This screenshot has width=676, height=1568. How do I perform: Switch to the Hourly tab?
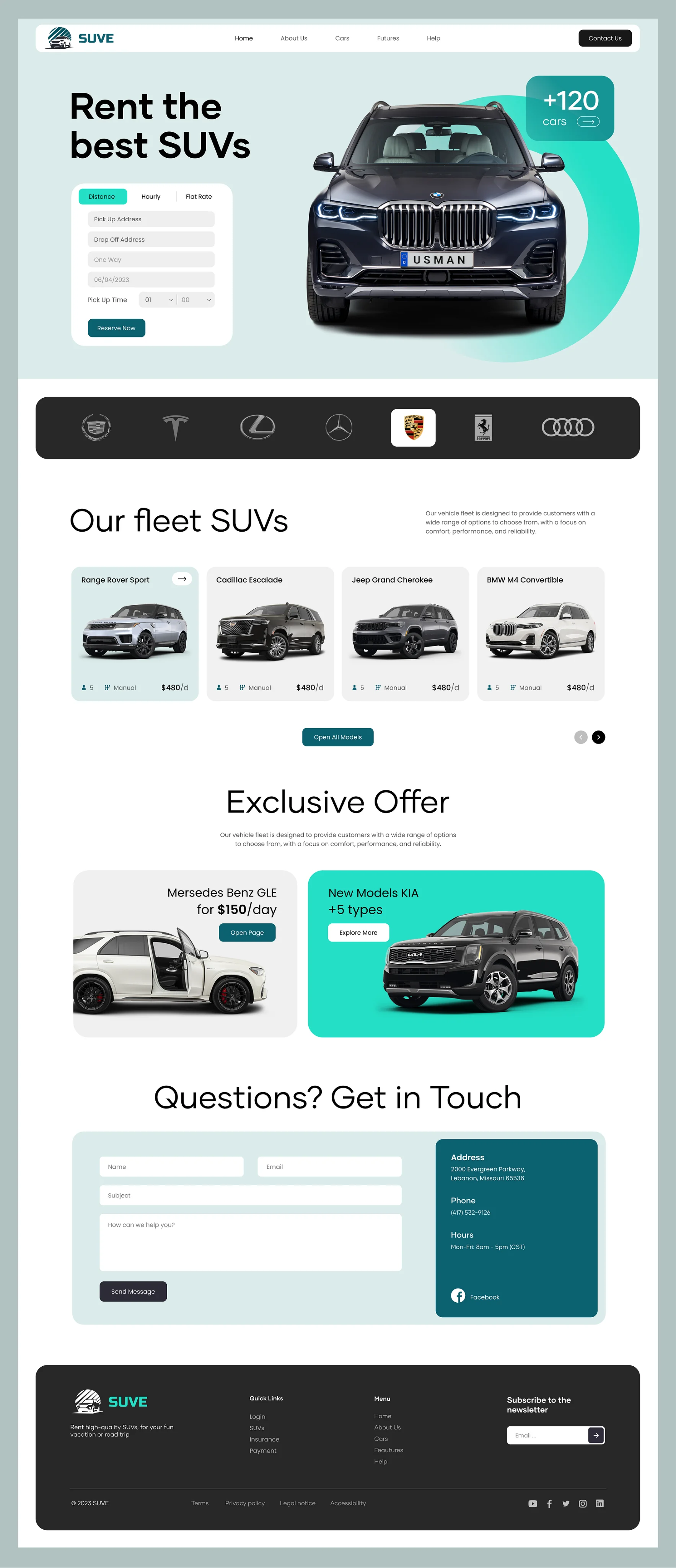(x=151, y=197)
